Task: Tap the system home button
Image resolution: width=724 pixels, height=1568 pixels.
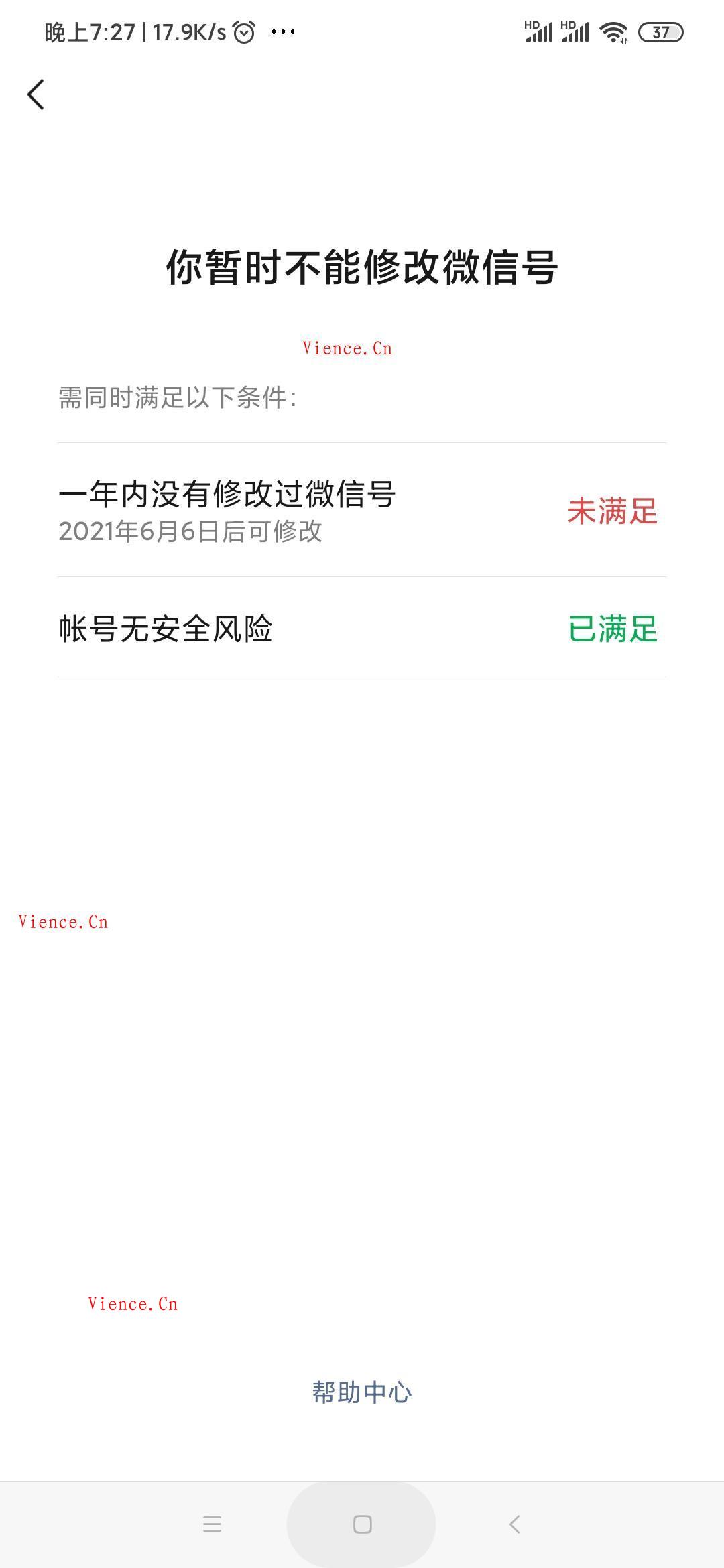Action: pyautogui.click(x=362, y=1524)
